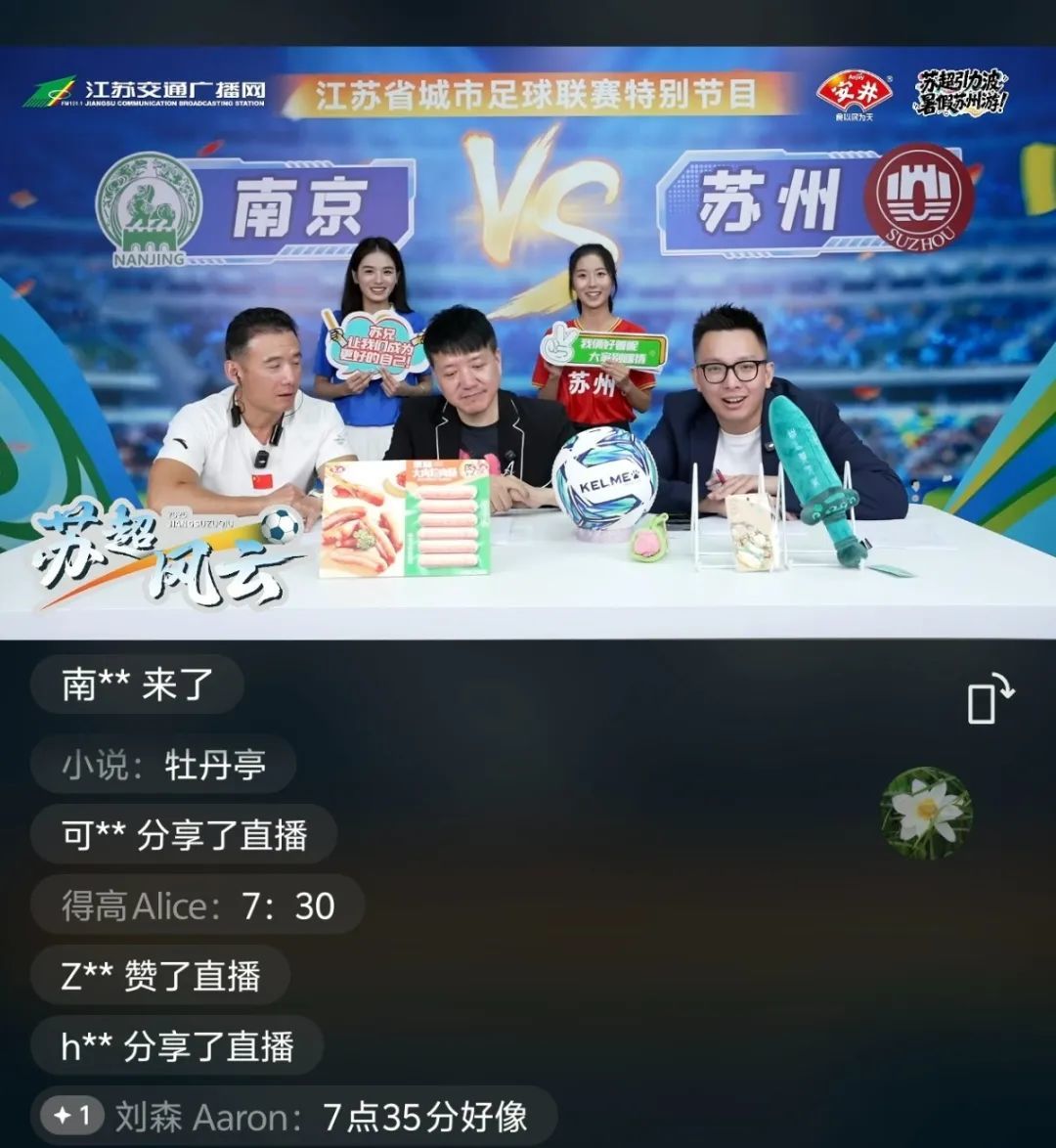The height and width of the screenshot is (1148, 1056).
Task: Tap the +1 badge on 刘森 Aaron's comment
Action: pyautogui.click(x=73, y=1116)
